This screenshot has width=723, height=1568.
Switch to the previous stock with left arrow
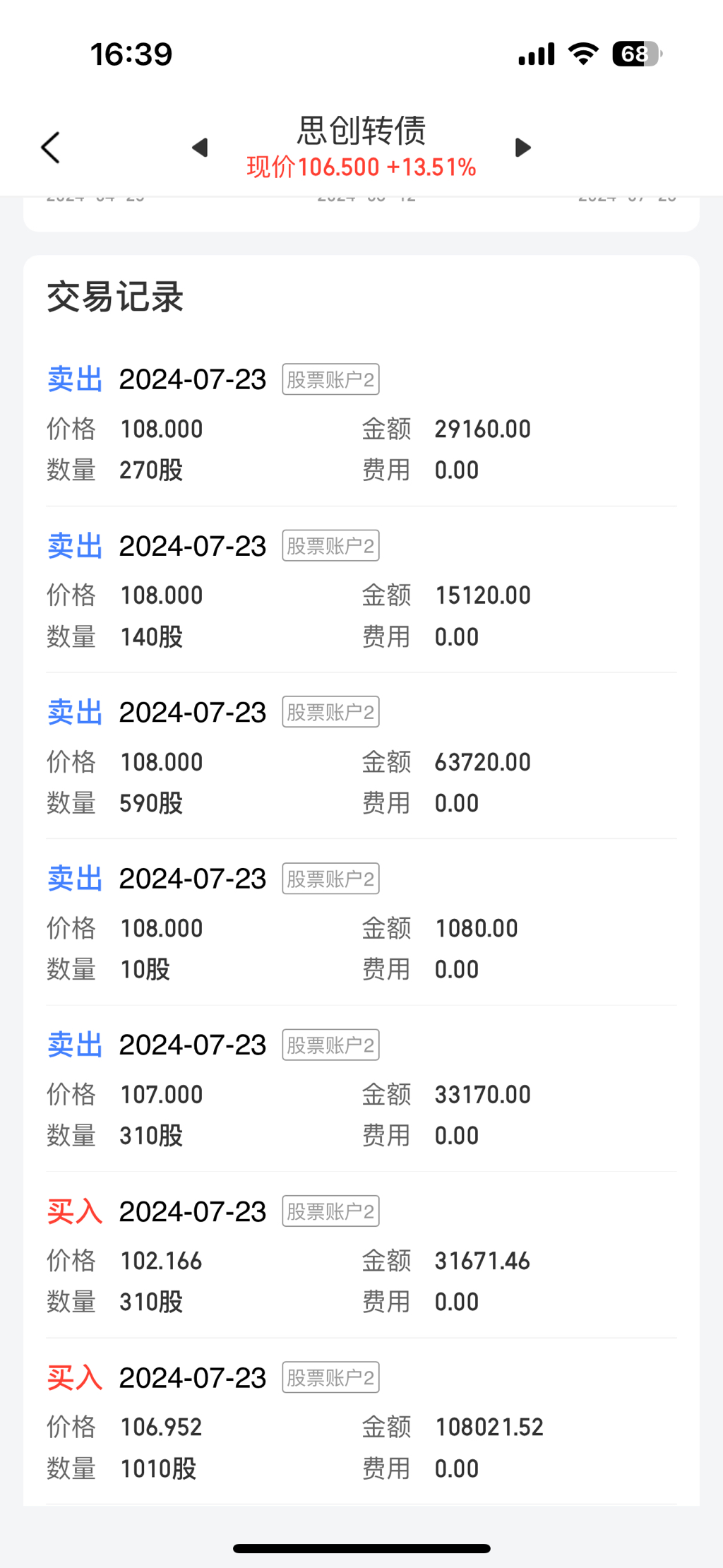[x=200, y=148]
